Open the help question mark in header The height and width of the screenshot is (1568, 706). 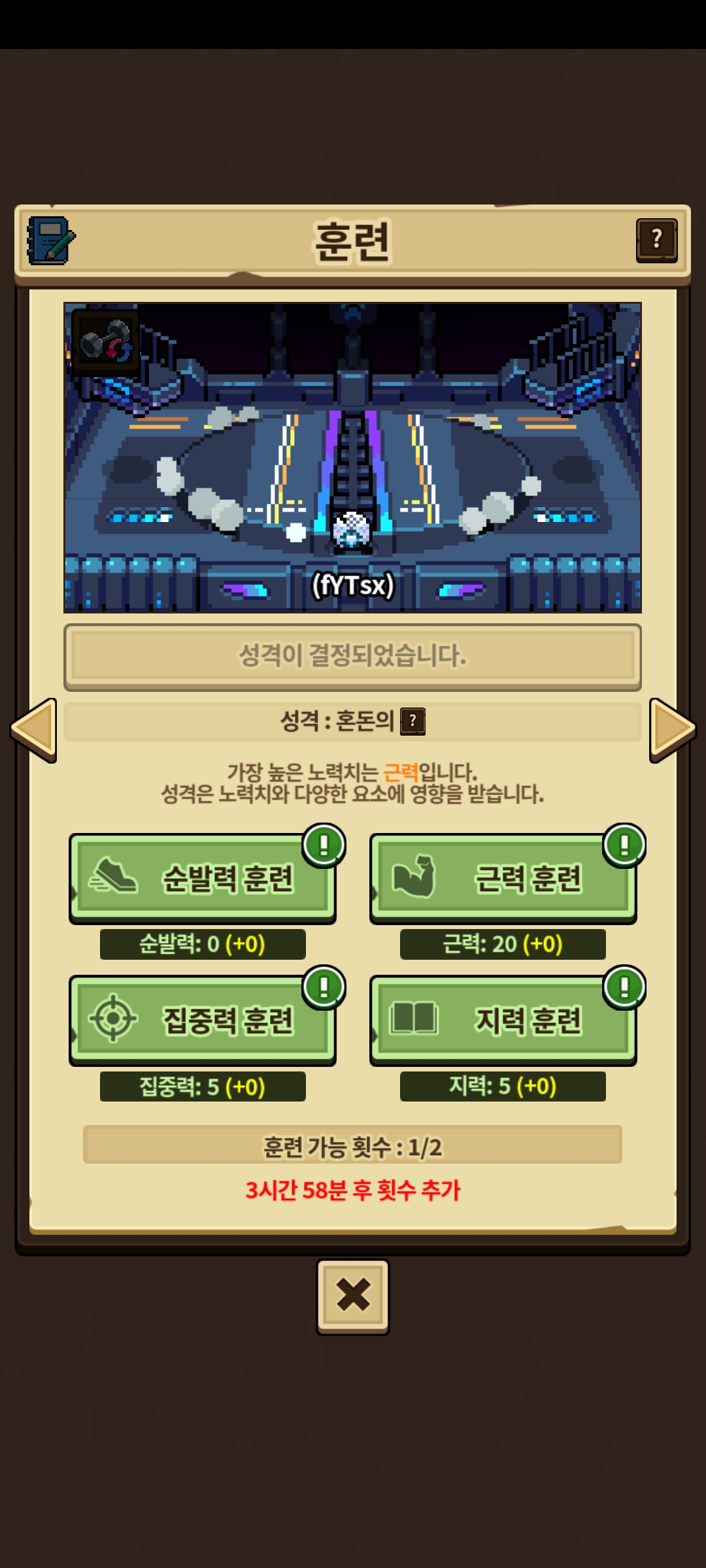(656, 240)
